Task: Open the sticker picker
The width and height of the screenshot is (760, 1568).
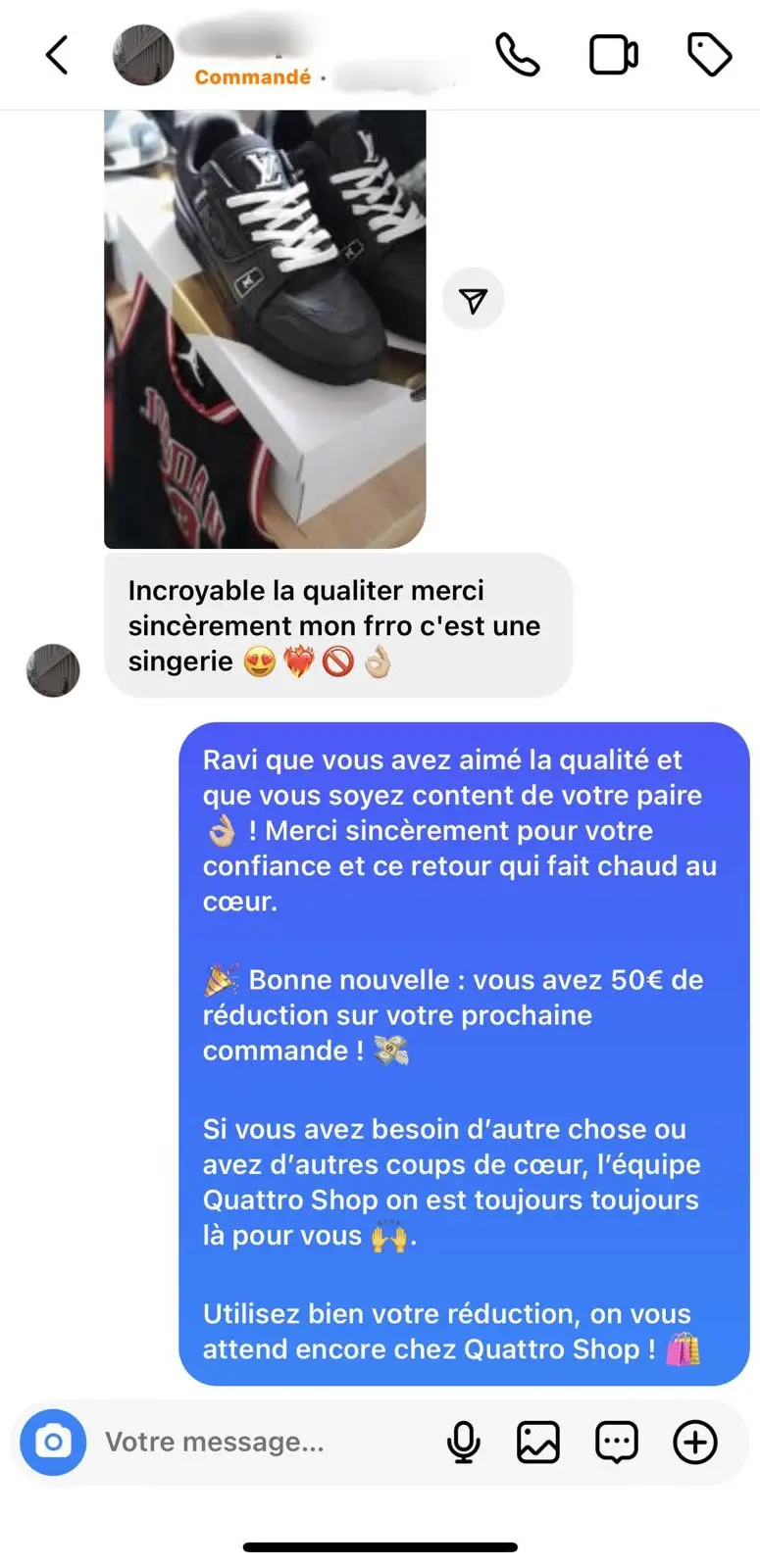Action: [x=615, y=1442]
